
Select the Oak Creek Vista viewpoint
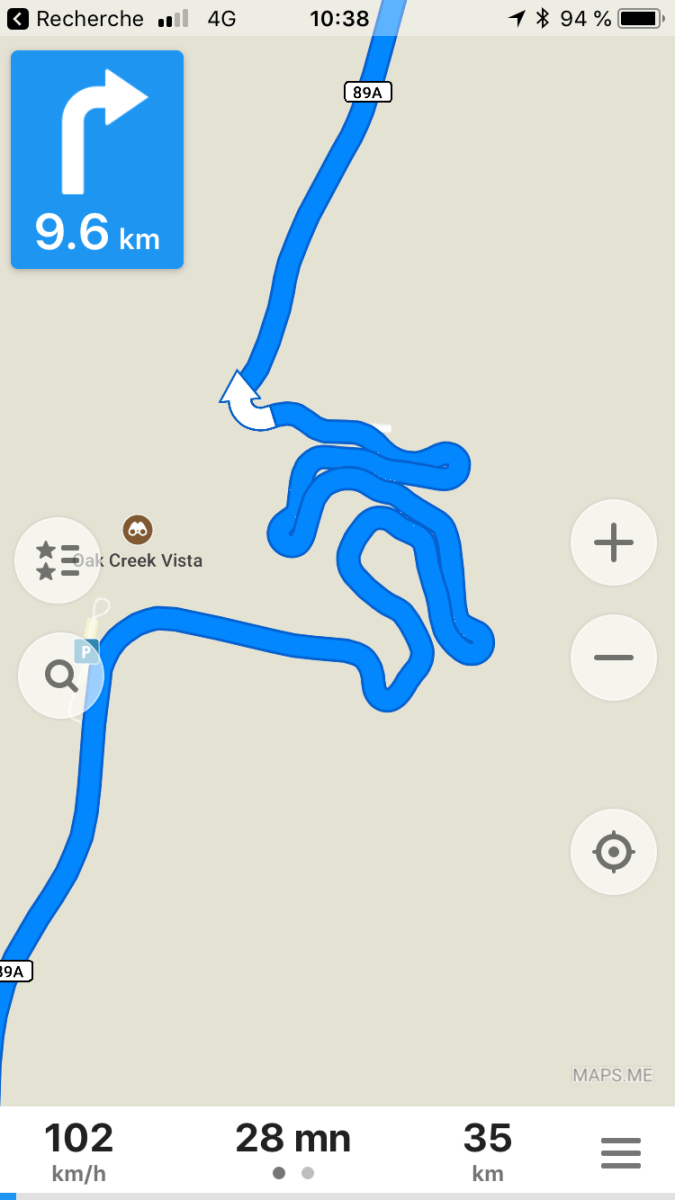(x=138, y=528)
